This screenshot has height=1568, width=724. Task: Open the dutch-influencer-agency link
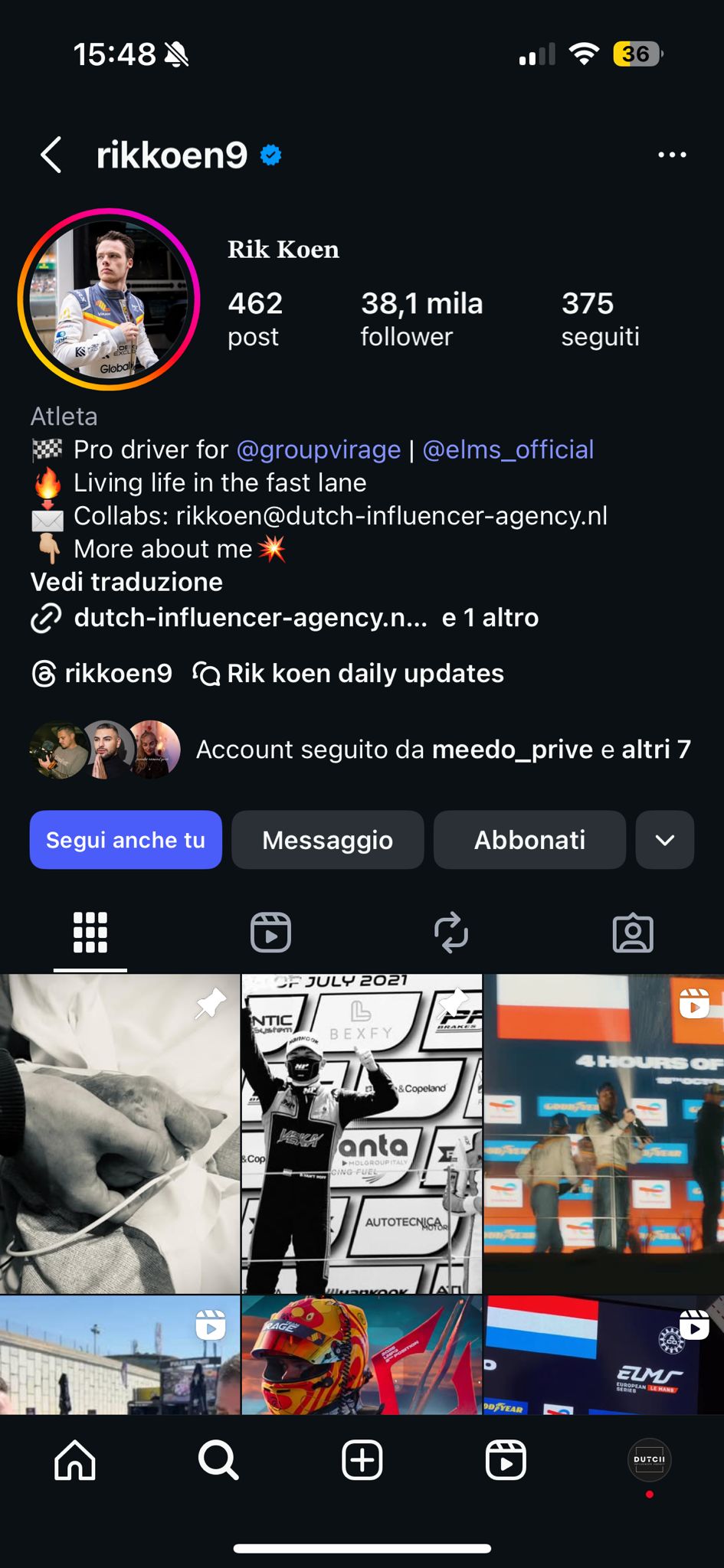(250, 618)
